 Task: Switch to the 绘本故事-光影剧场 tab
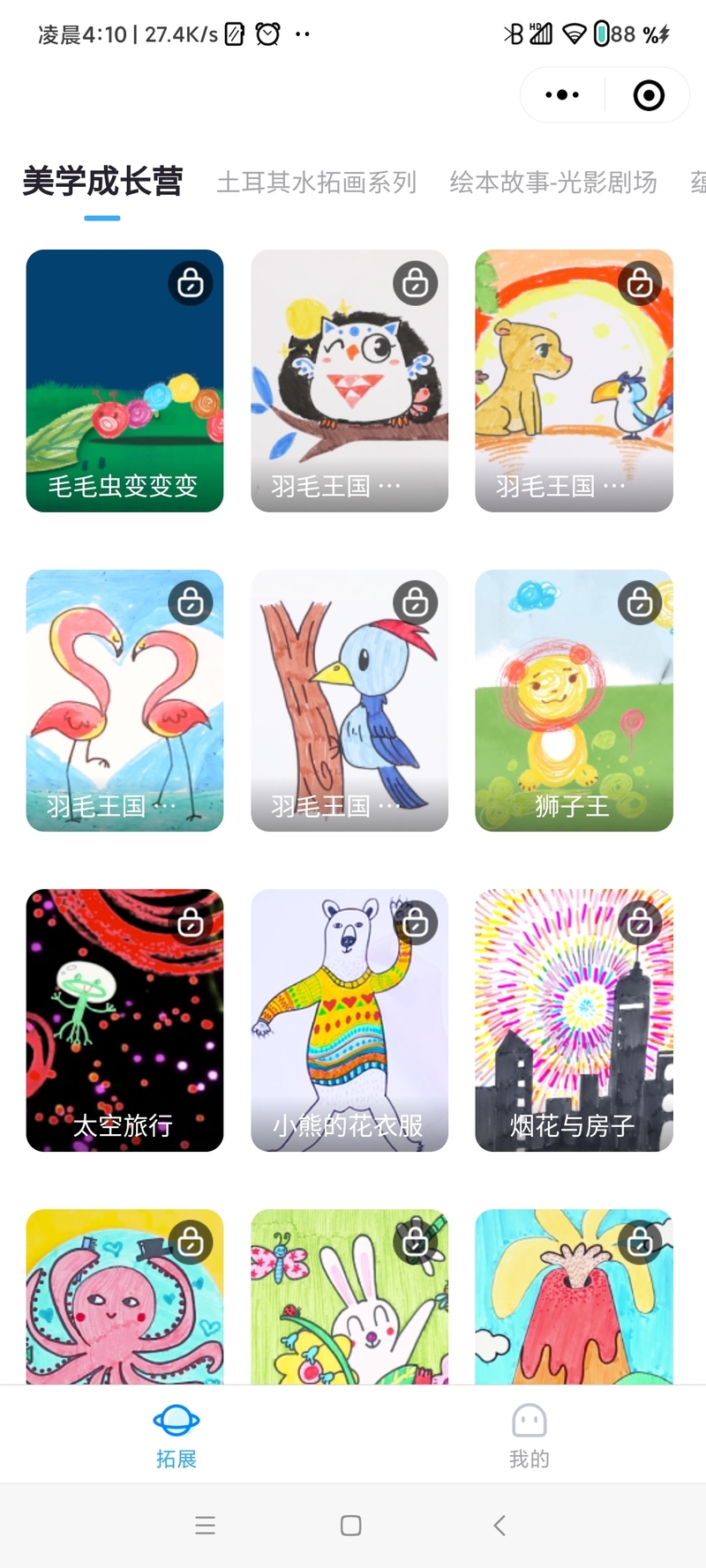point(553,183)
